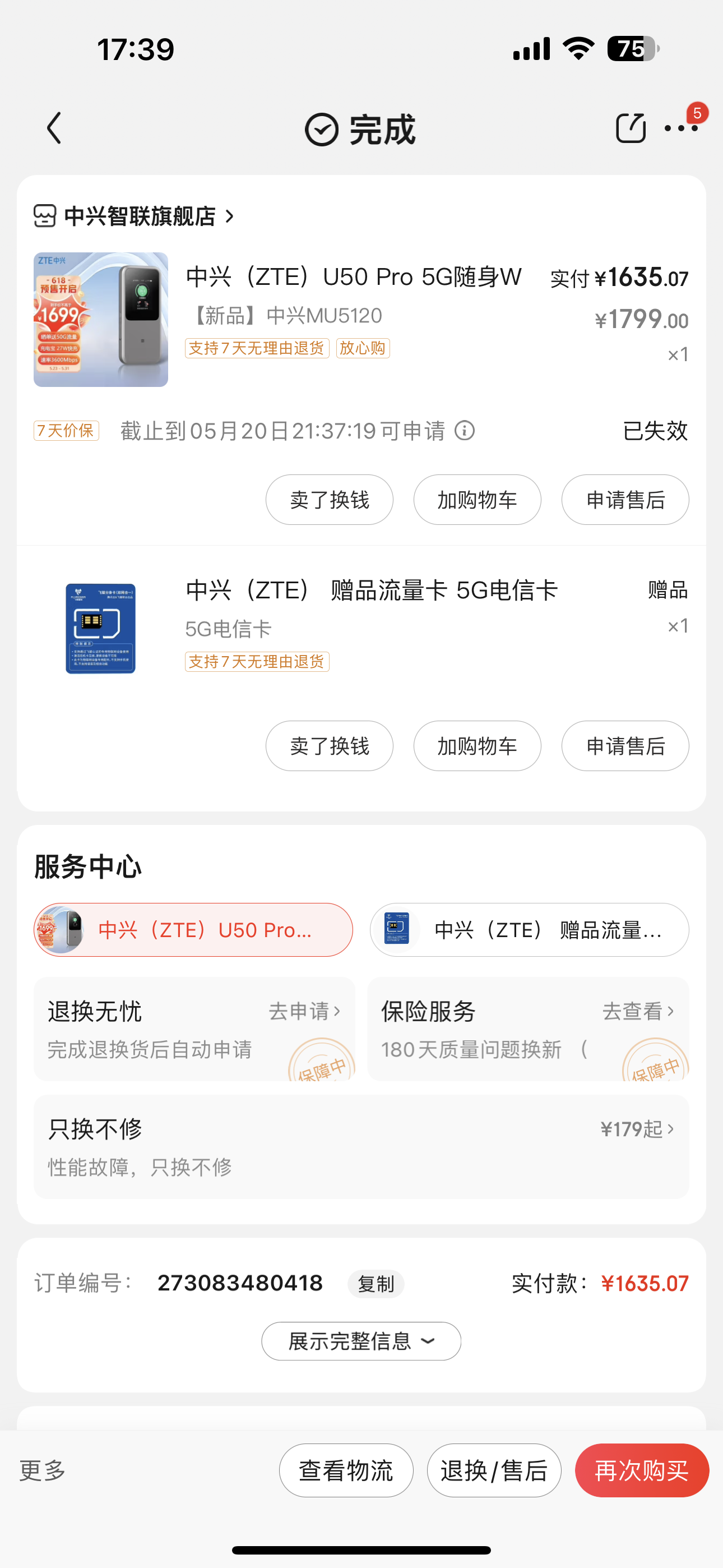The height and width of the screenshot is (1568, 723).
Task: Open the 赠品流量卡 5G电信卡 product image
Action: [x=100, y=628]
